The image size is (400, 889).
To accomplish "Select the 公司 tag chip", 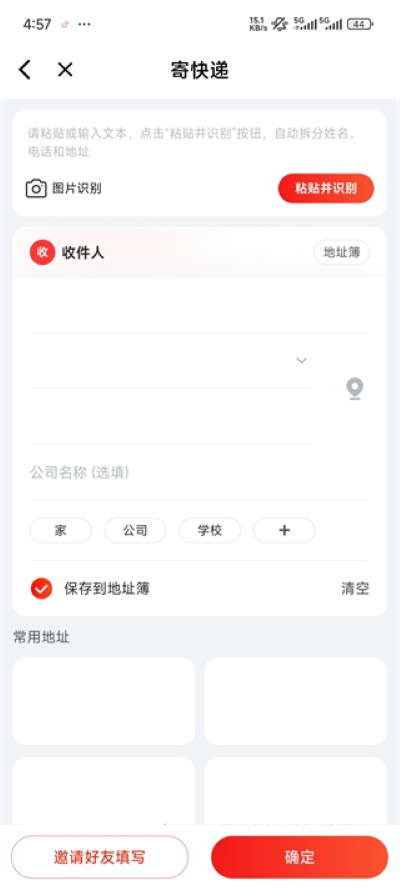I will (135, 531).
